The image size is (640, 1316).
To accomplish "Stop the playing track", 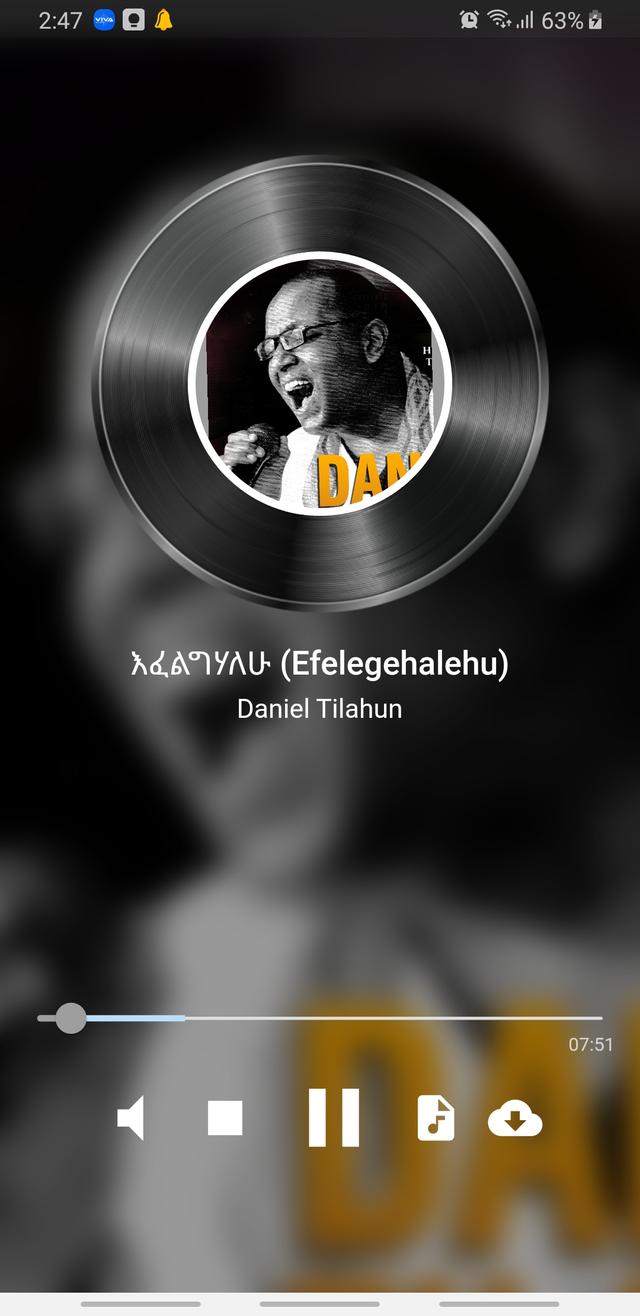I will [225, 1118].
